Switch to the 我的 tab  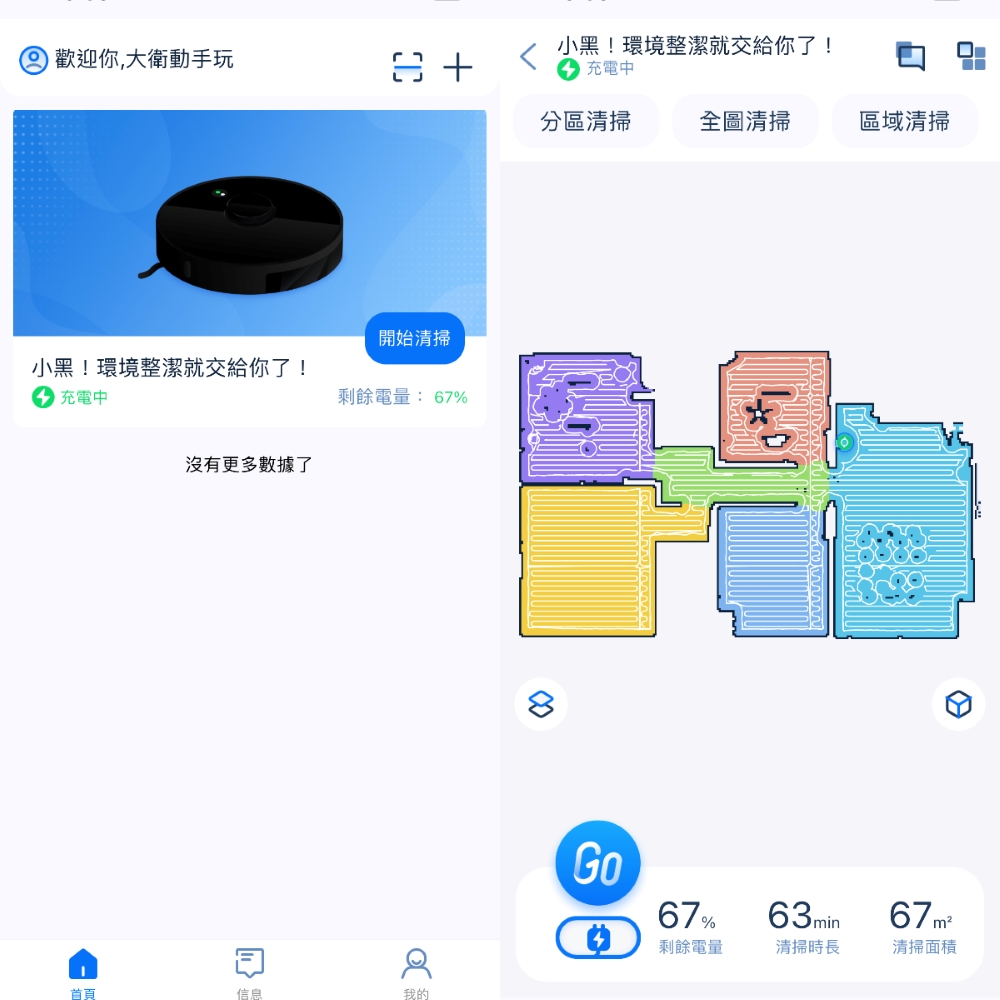click(416, 972)
